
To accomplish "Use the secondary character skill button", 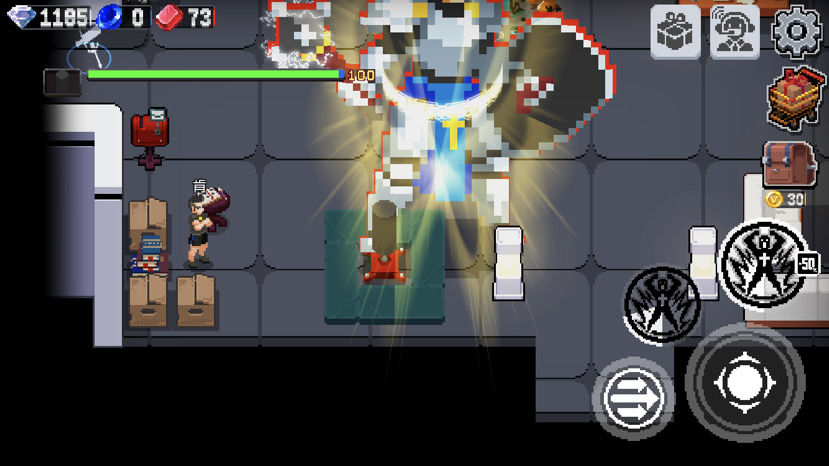I will coord(661,304).
